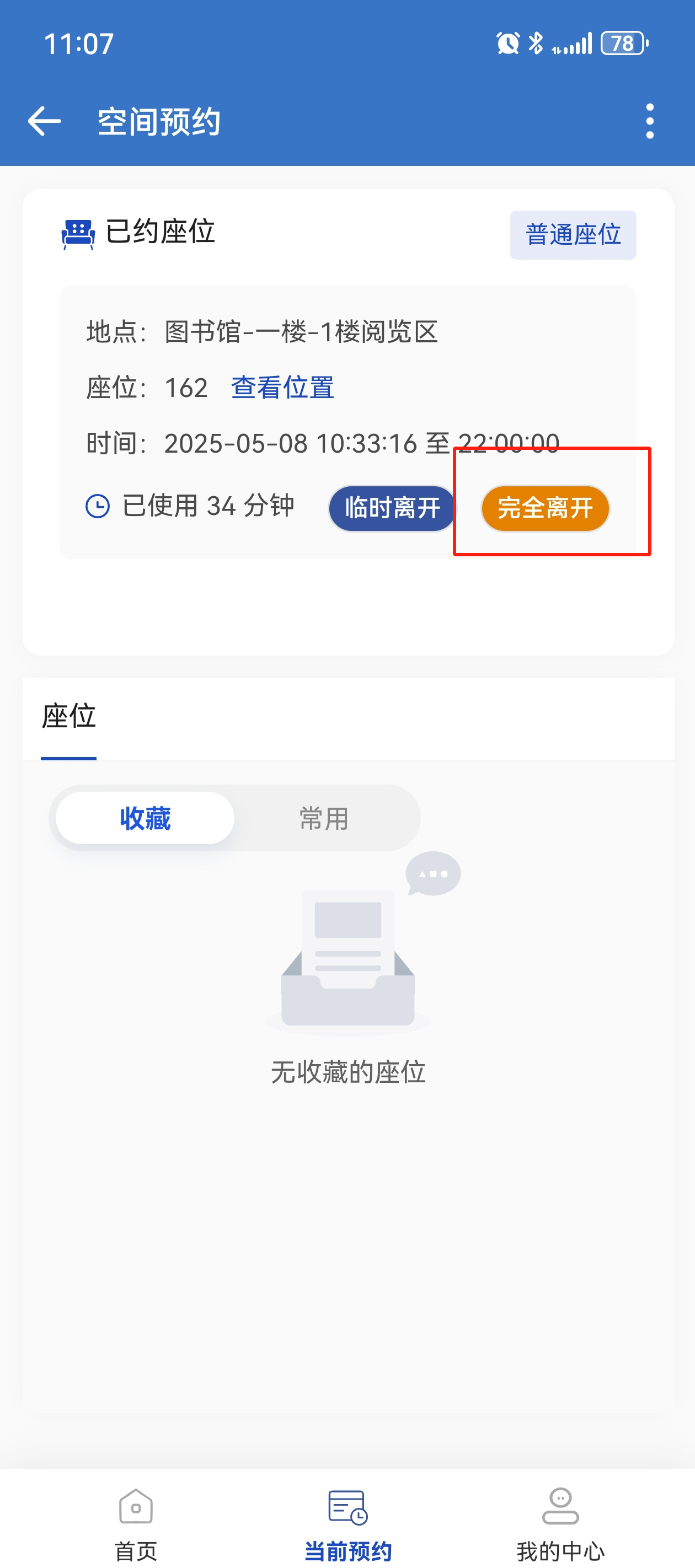
Task: Go back using the top-left arrow
Action: tap(45, 121)
